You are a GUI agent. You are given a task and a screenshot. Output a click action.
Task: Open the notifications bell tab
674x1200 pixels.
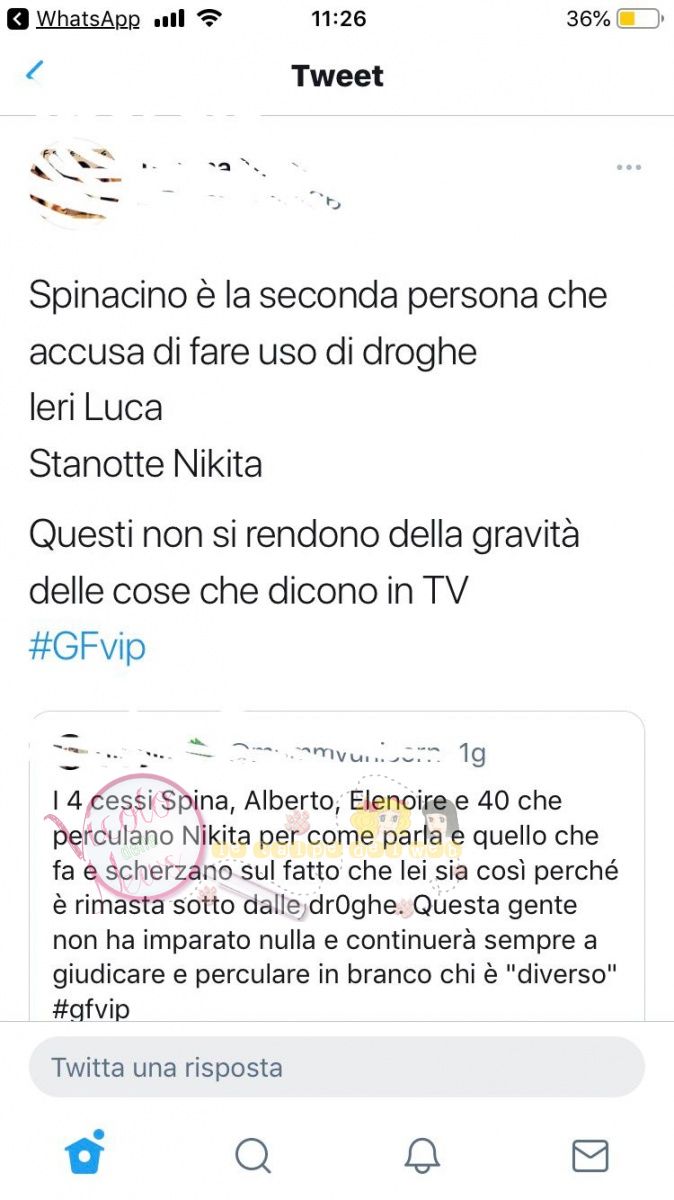tap(422, 1155)
